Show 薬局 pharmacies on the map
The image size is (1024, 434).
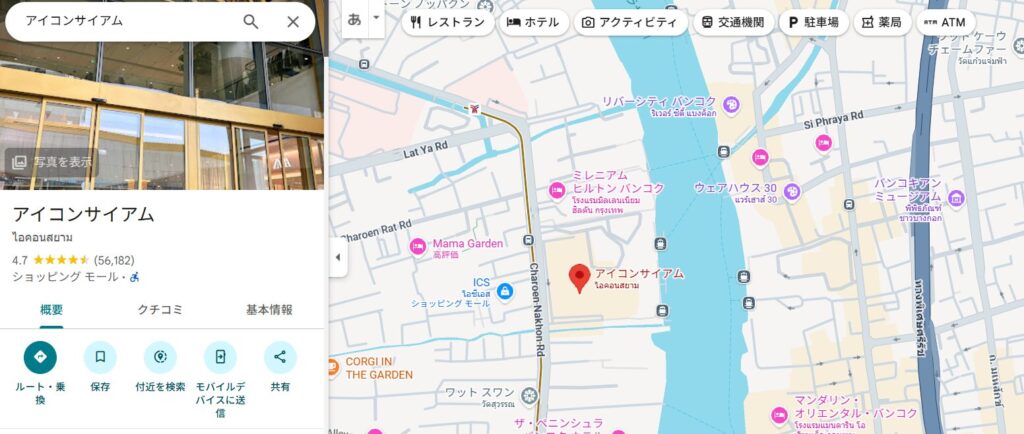click(x=880, y=22)
